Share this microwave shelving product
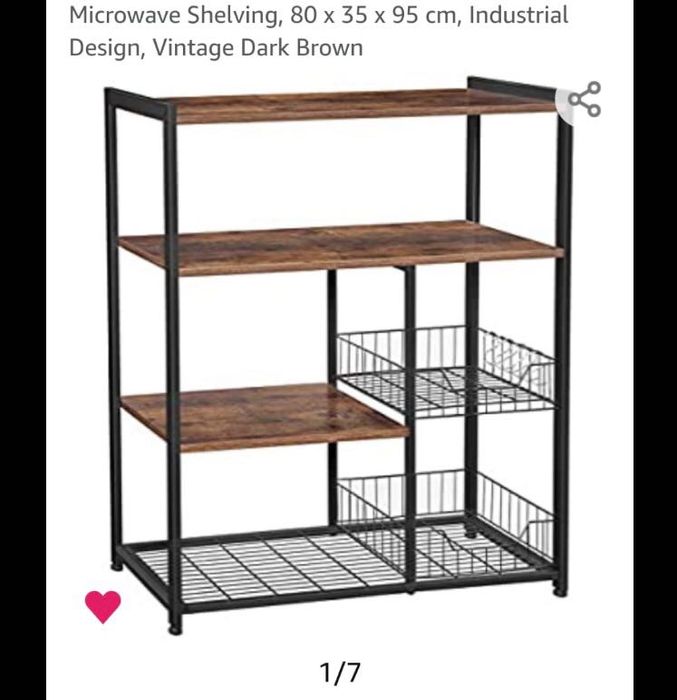This screenshot has height=700, width=677. coord(585,100)
